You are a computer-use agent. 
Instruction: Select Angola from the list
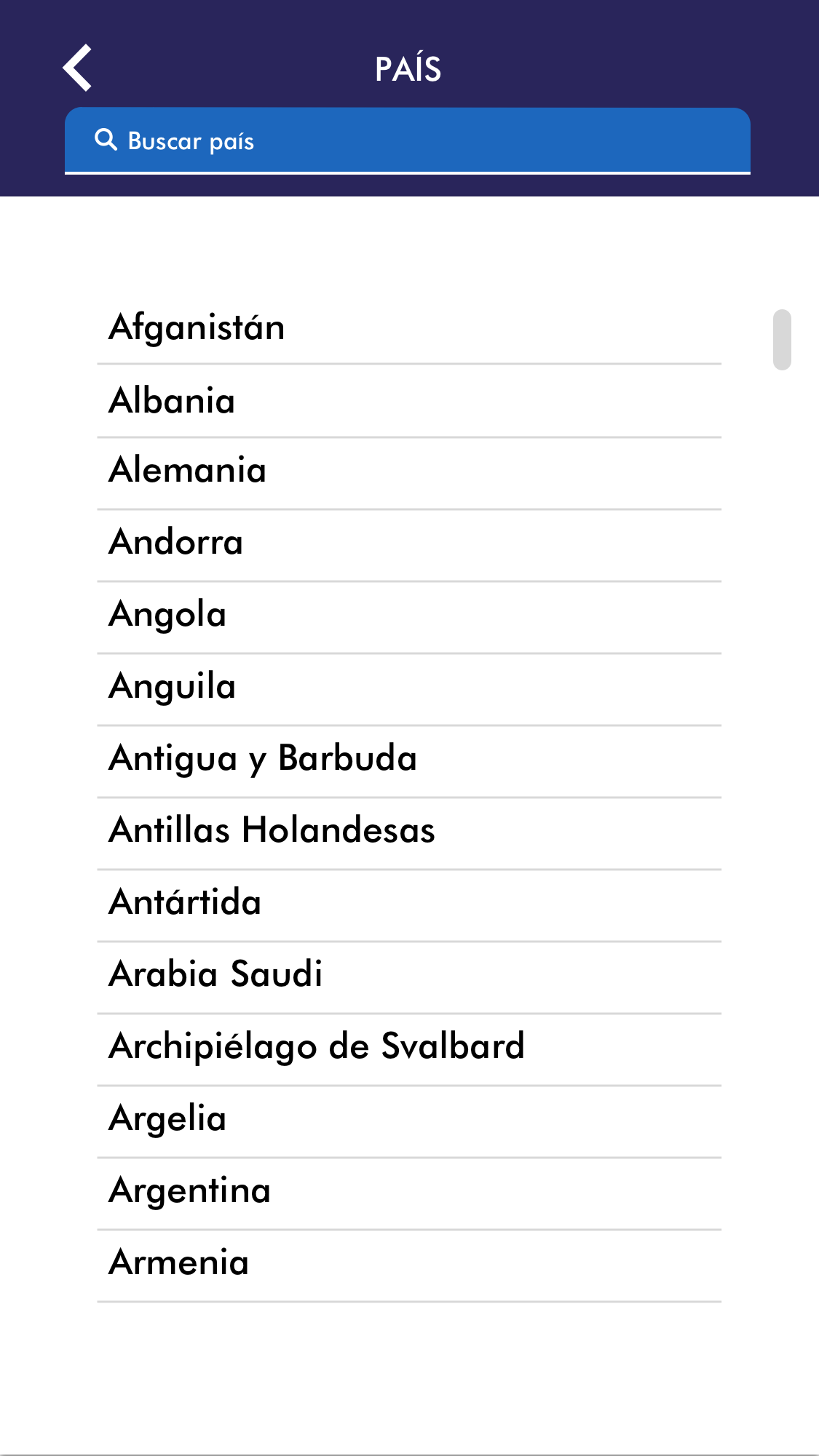(168, 614)
